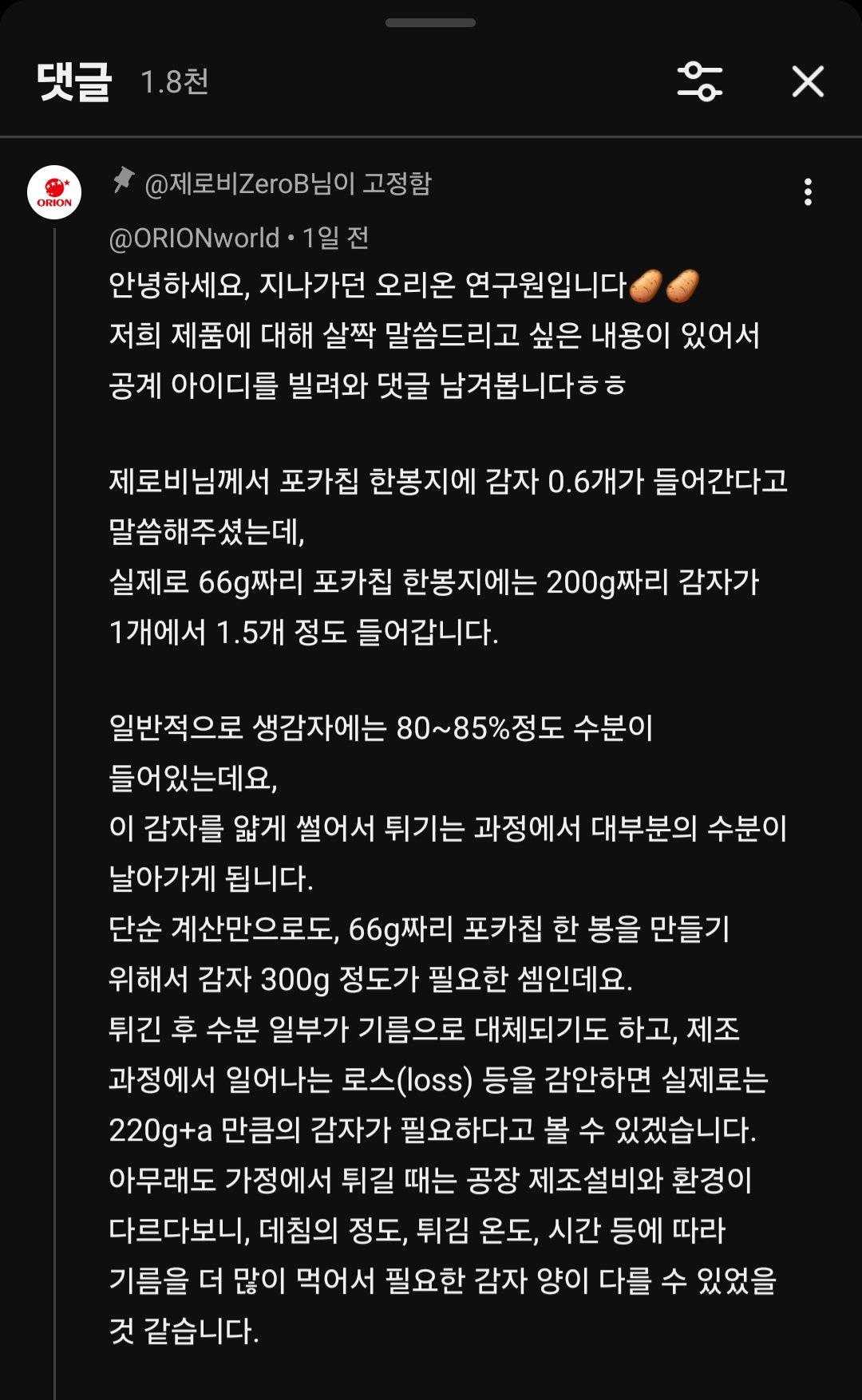Tap the @ORIONworld username
The height and width of the screenshot is (1400, 862).
[x=194, y=238]
